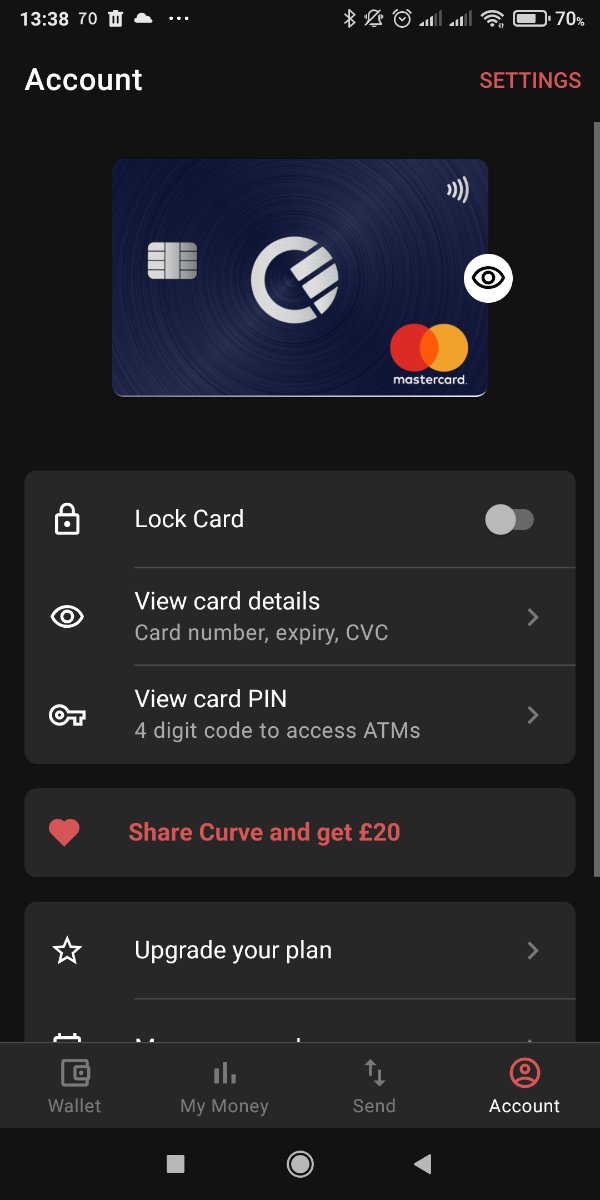Image resolution: width=600 pixels, height=1200 pixels.
Task: Go back with the system back button
Action: [x=423, y=1163]
